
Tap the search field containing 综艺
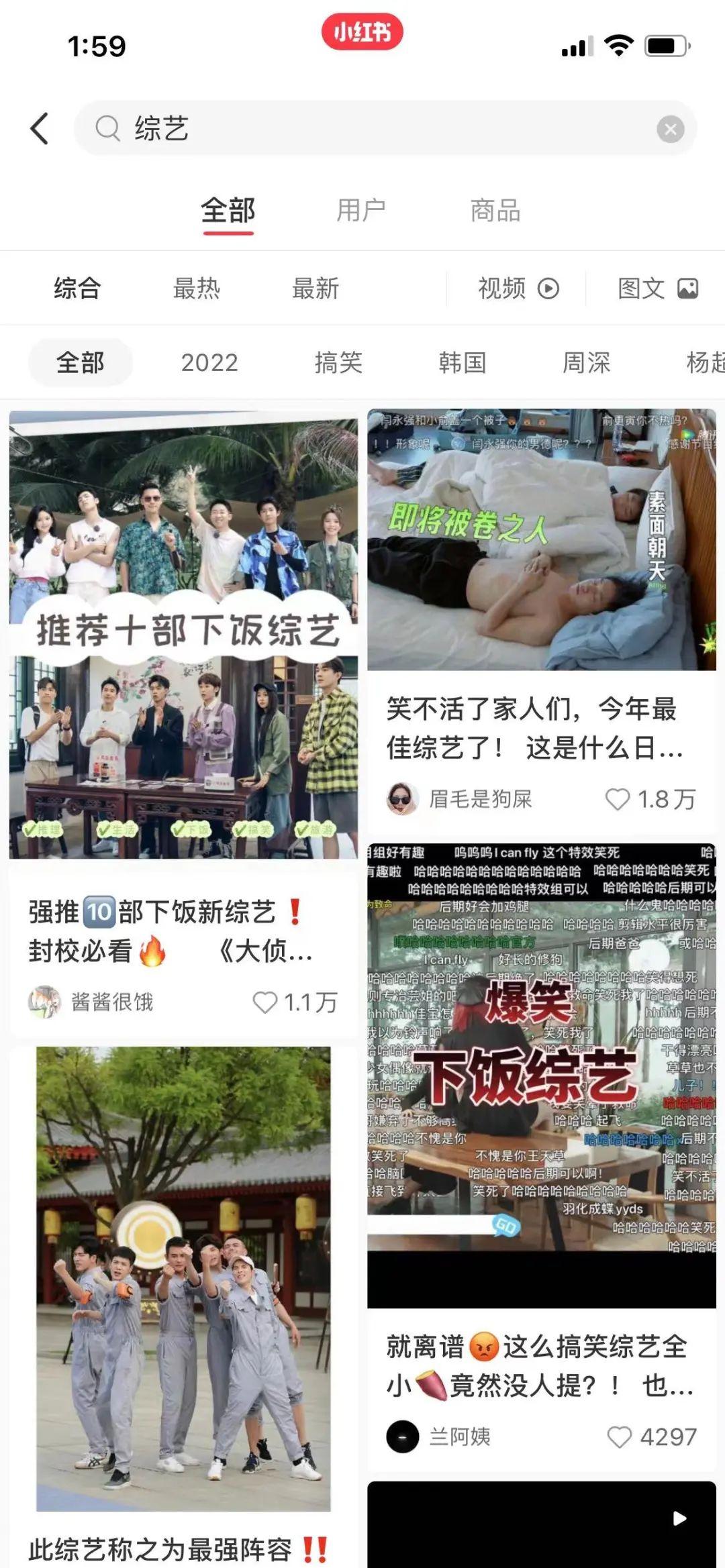376,128
